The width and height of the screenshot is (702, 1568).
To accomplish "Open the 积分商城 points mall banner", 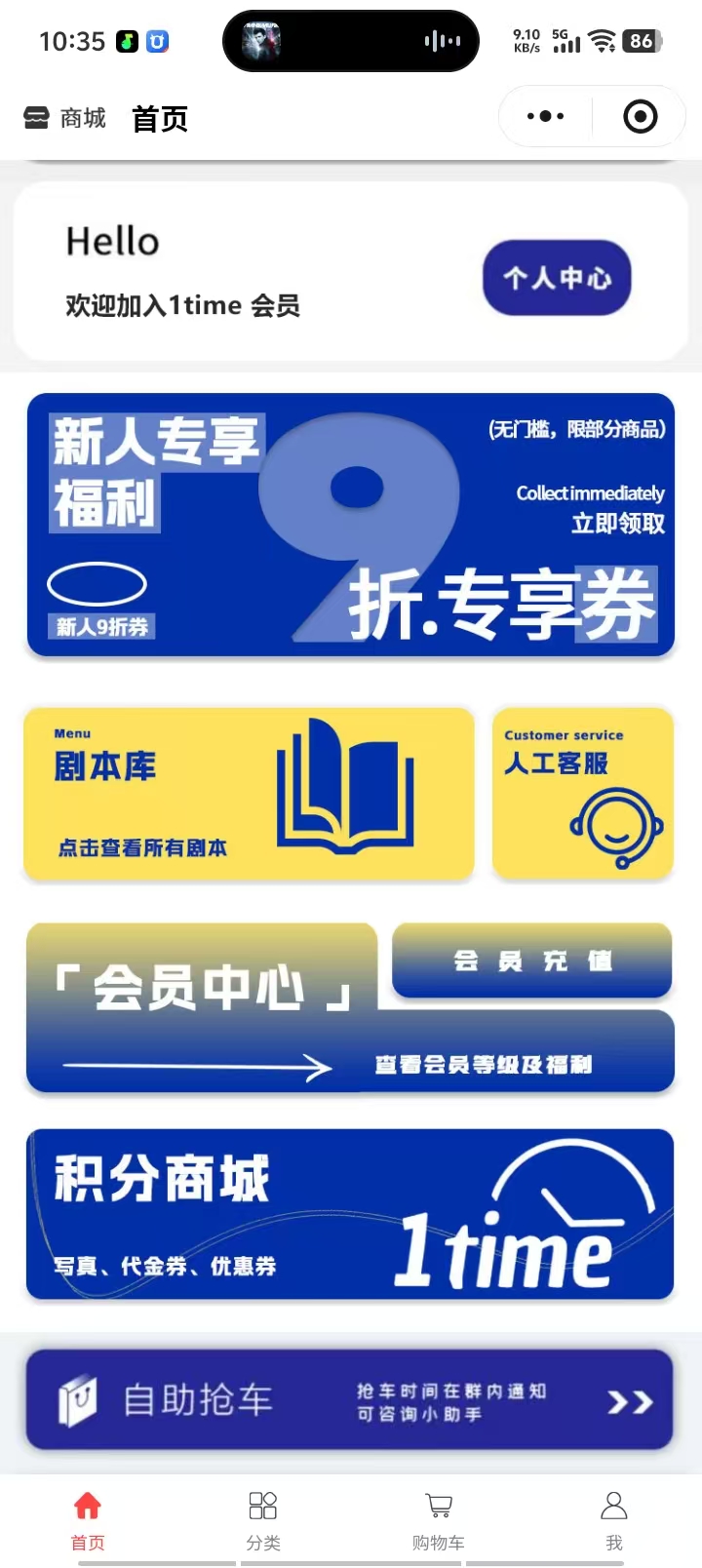I will 351,1214.
